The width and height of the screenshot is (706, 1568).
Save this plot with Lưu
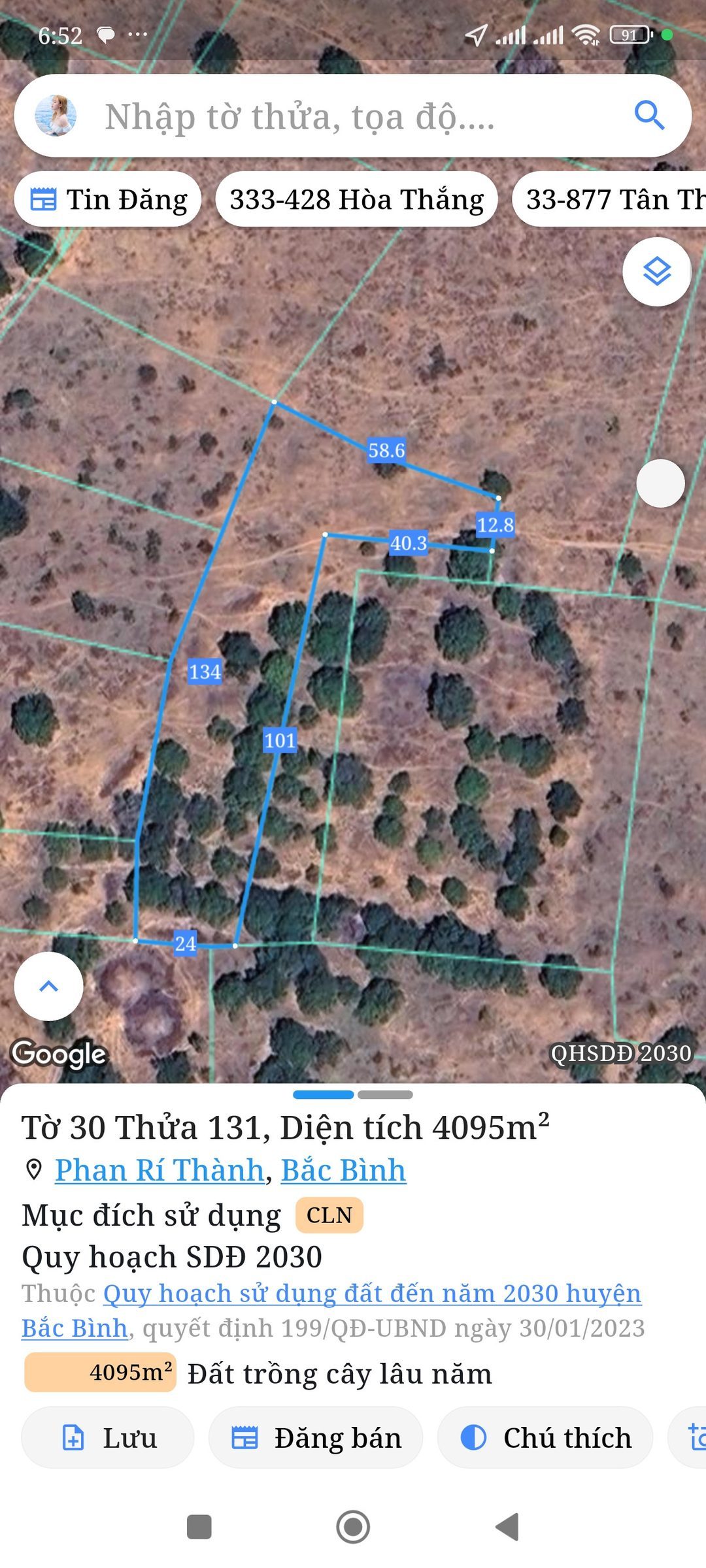[x=108, y=1437]
